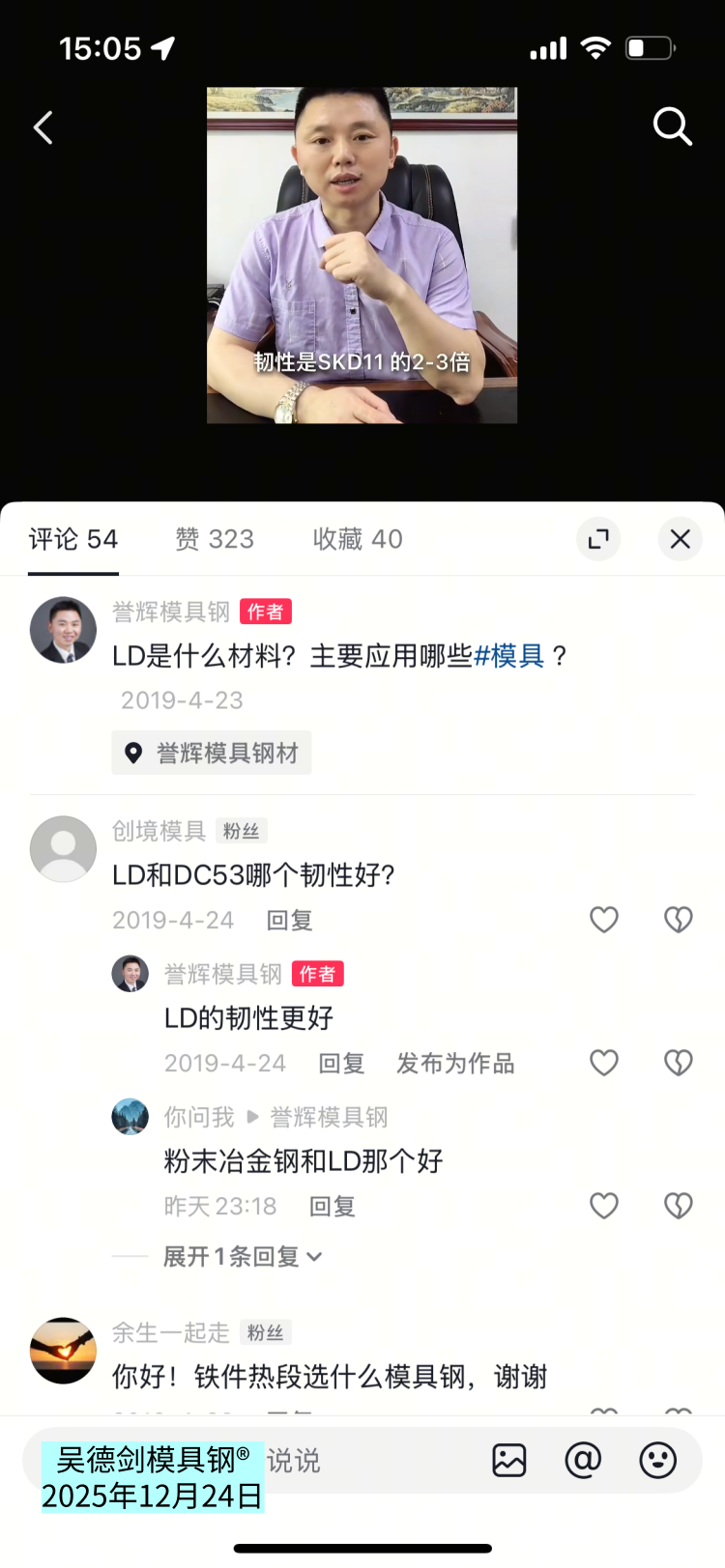This screenshot has height=1568, width=725.
Task: Like 创境模具's comment about DC53
Action: click(x=604, y=920)
